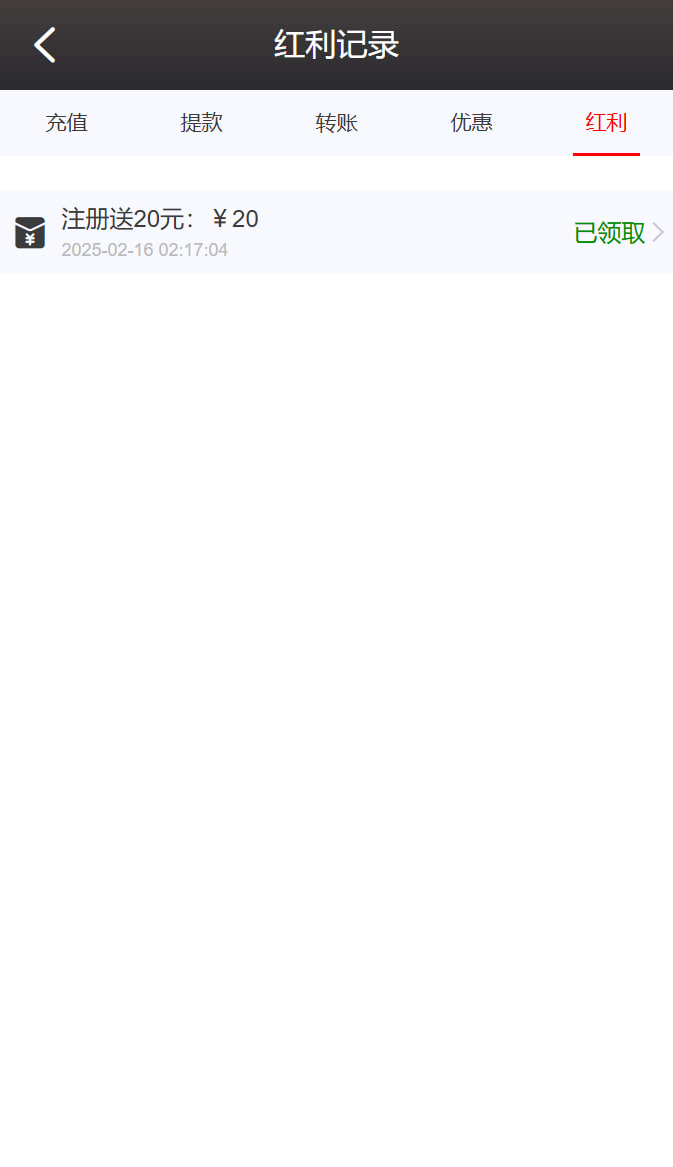Open the 注册送20元 bonus record
The width and height of the screenshot is (673, 1167).
tap(336, 232)
